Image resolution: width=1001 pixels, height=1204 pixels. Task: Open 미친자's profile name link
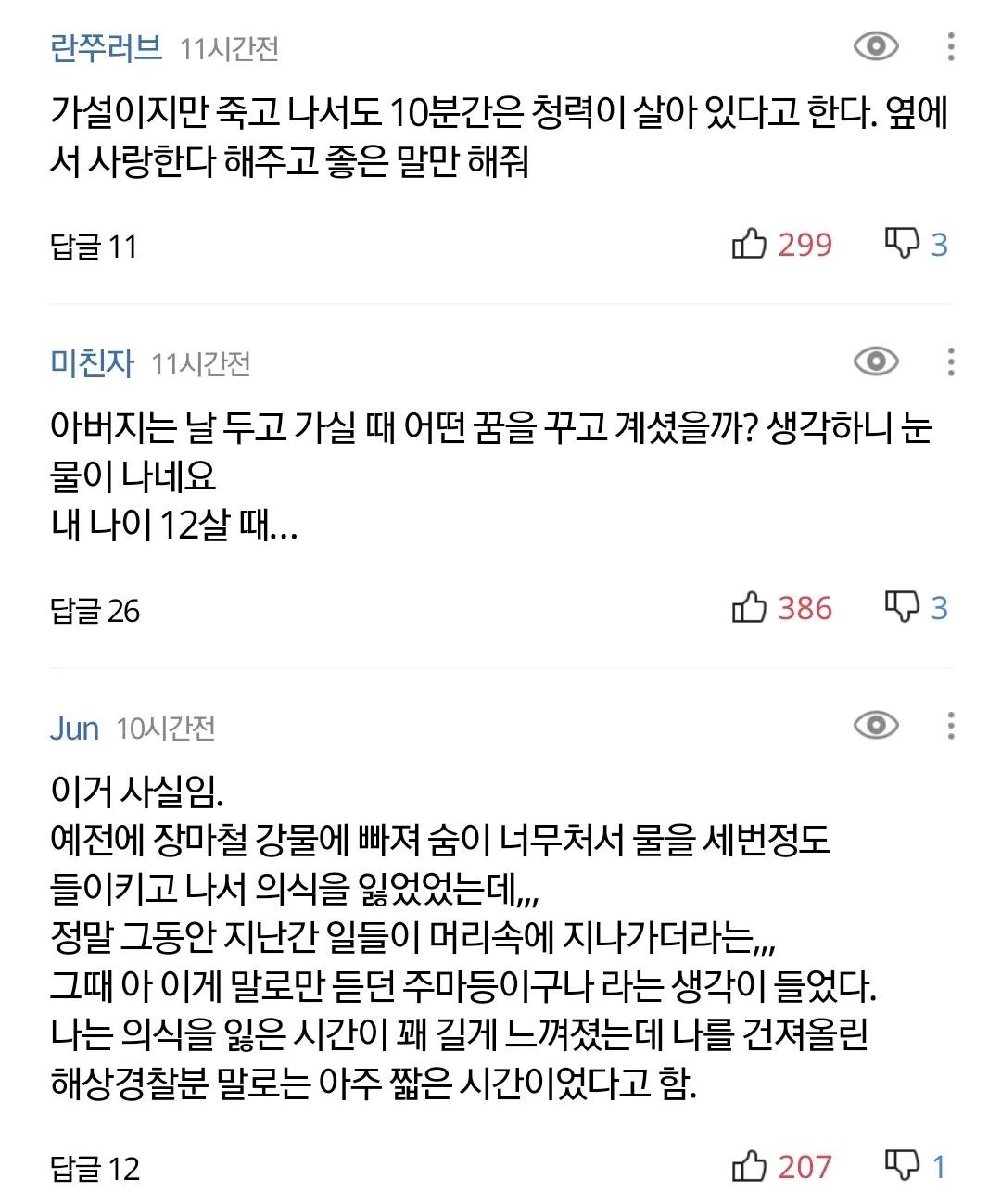pyautogui.click(x=92, y=362)
